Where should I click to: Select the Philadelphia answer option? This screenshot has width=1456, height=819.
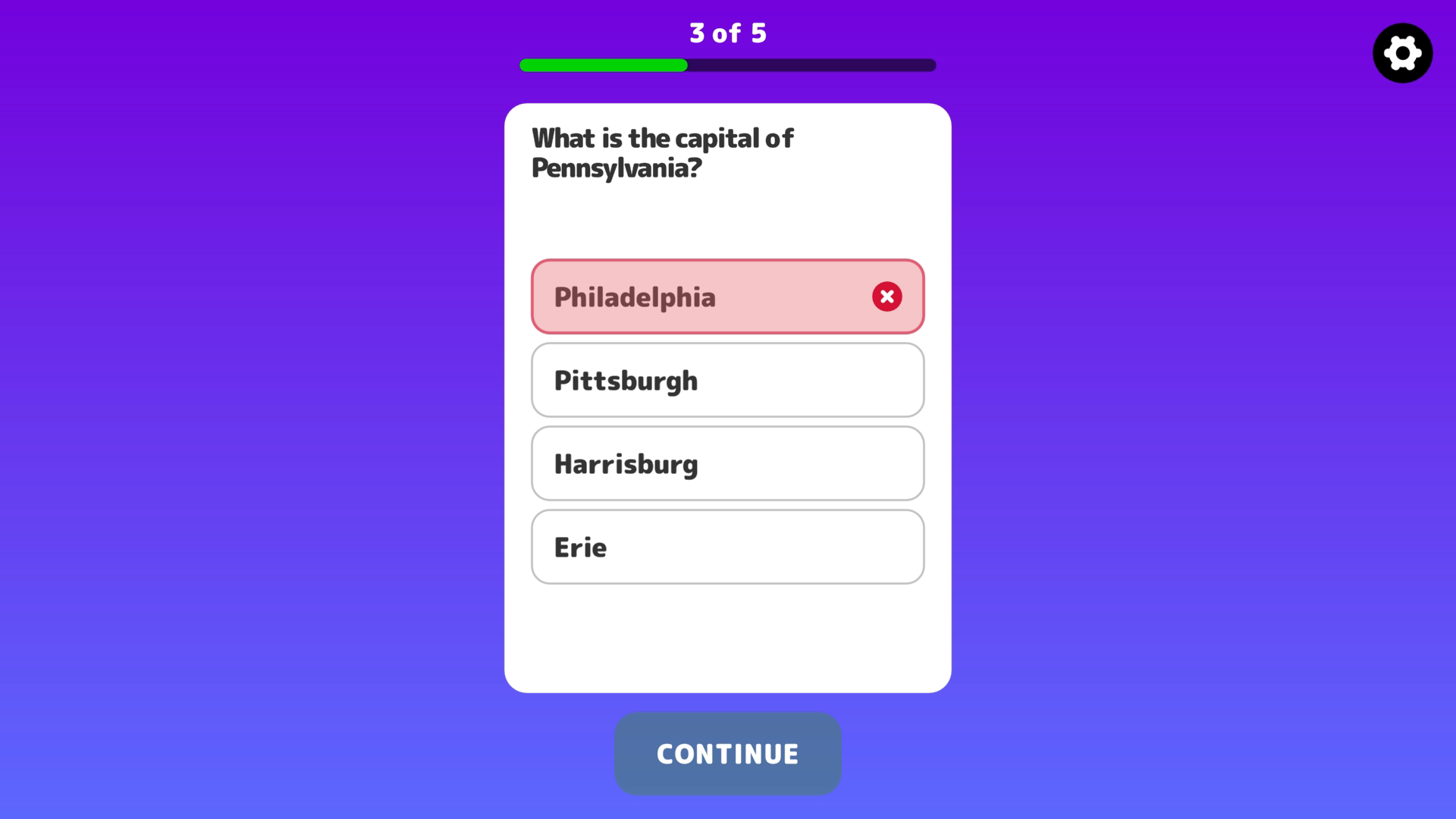coord(726,297)
